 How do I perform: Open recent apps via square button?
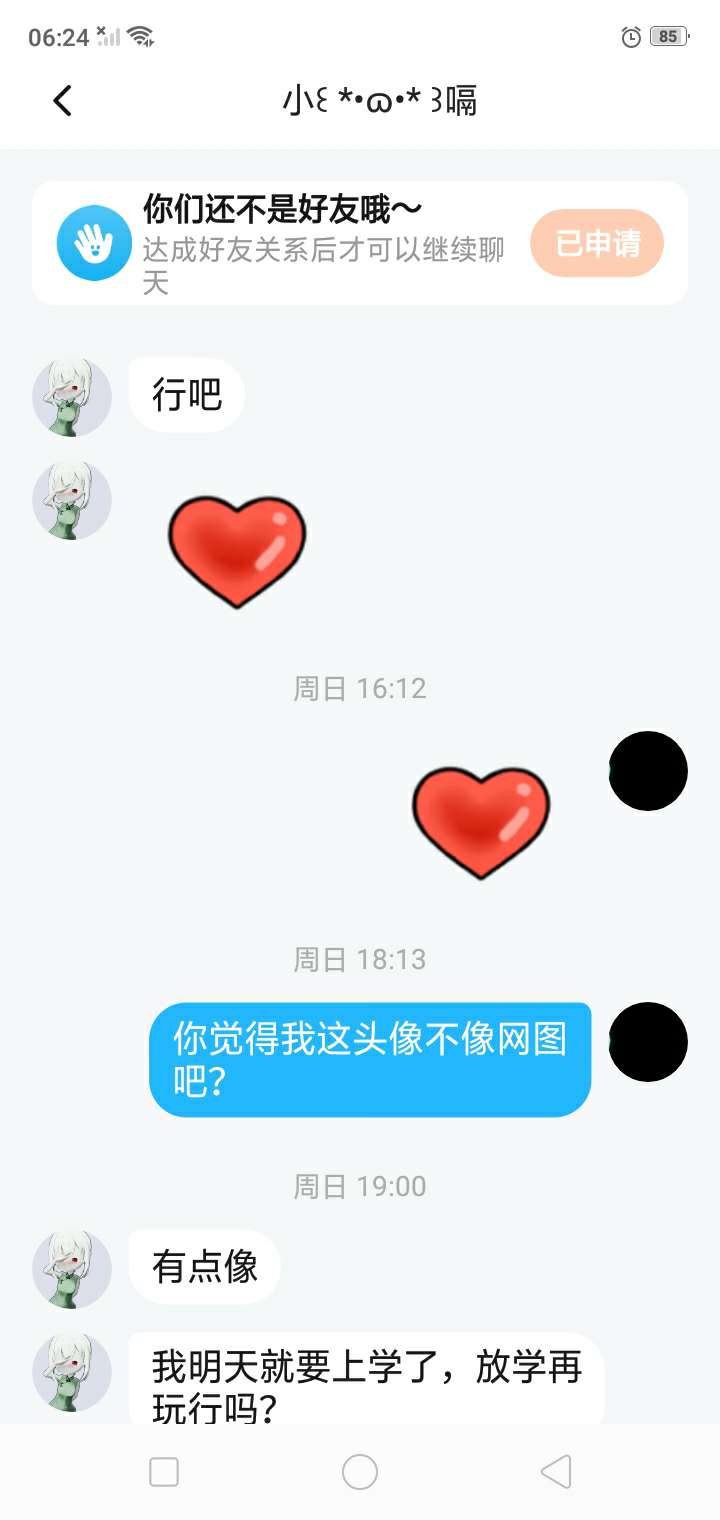164,1472
